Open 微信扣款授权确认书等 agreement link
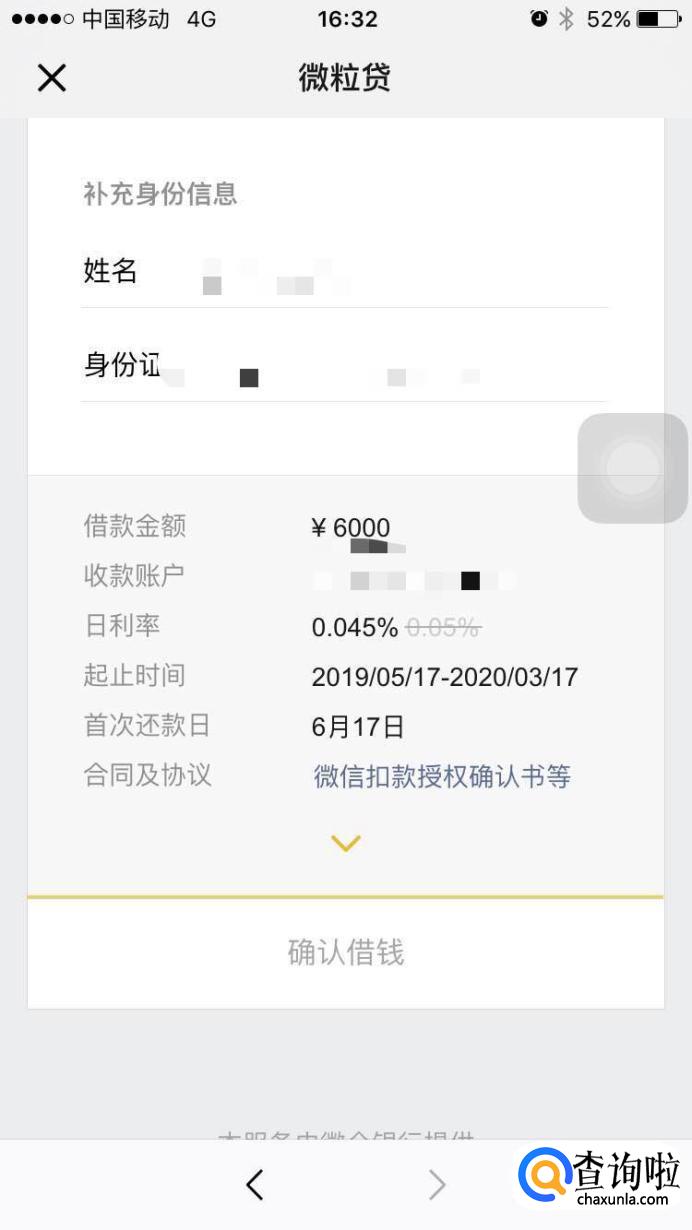692x1230 pixels. (x=441, y=776)
